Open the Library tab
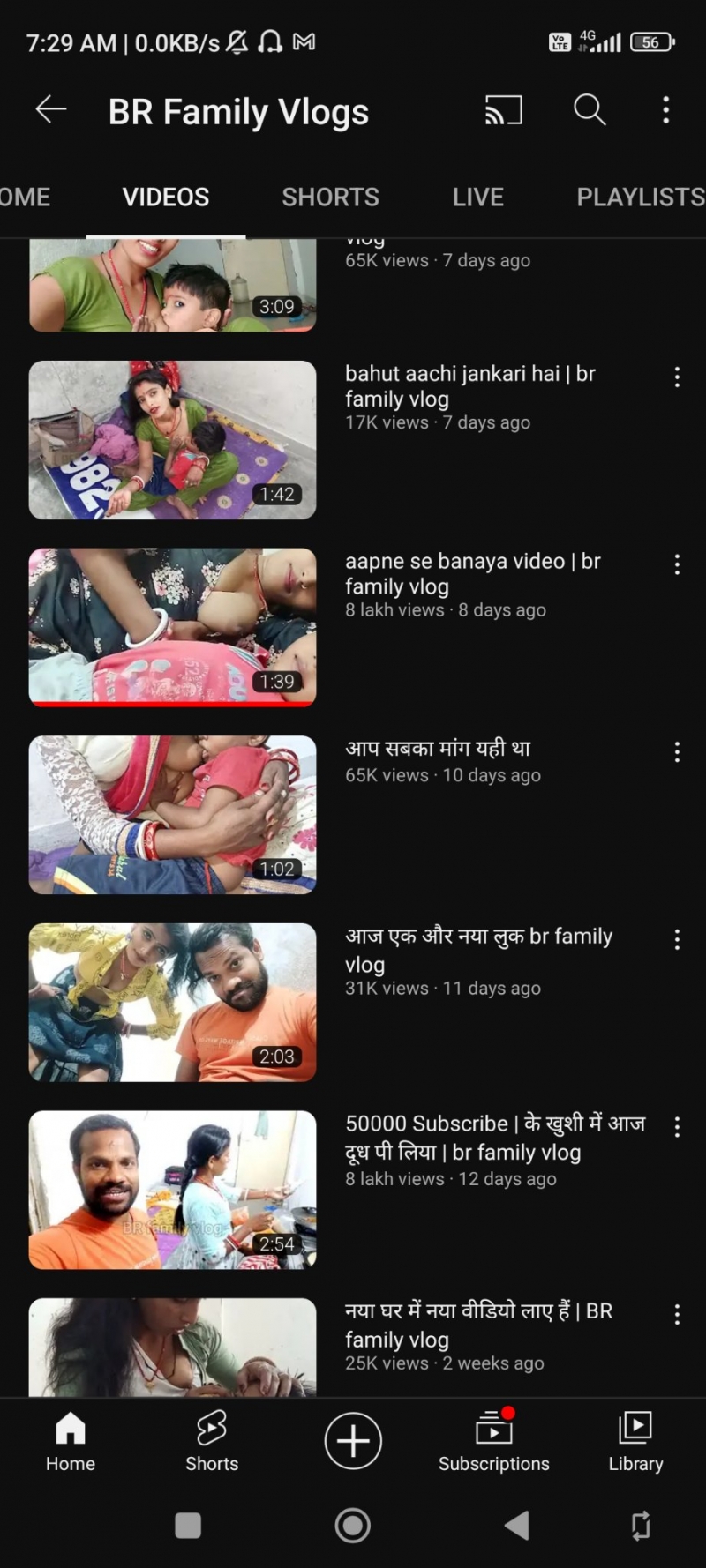 (x=635, y=1442)
